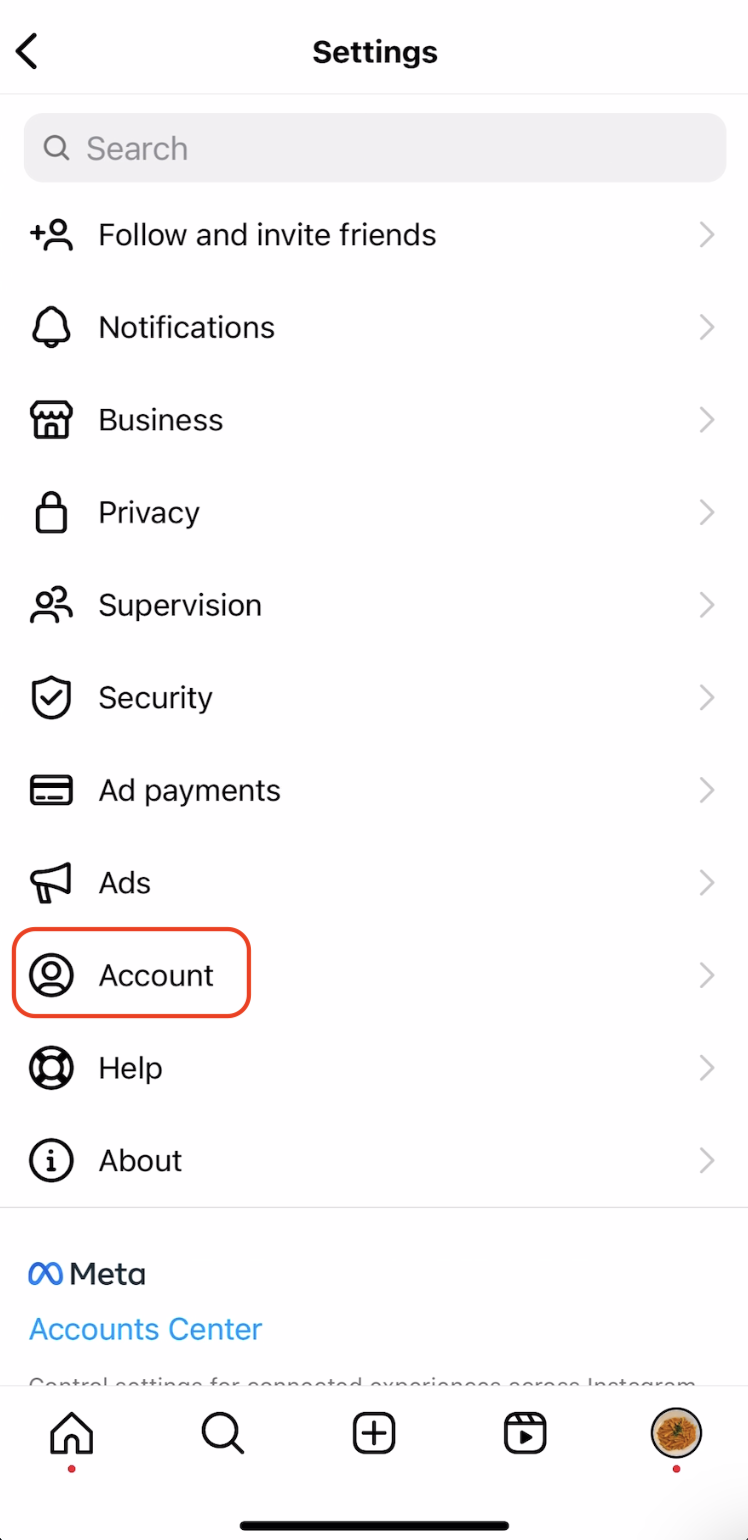The width and height of the screenshot is (748, 1540).
Task: Open Security via the shield icon
Action: click(x=51, y=697)
